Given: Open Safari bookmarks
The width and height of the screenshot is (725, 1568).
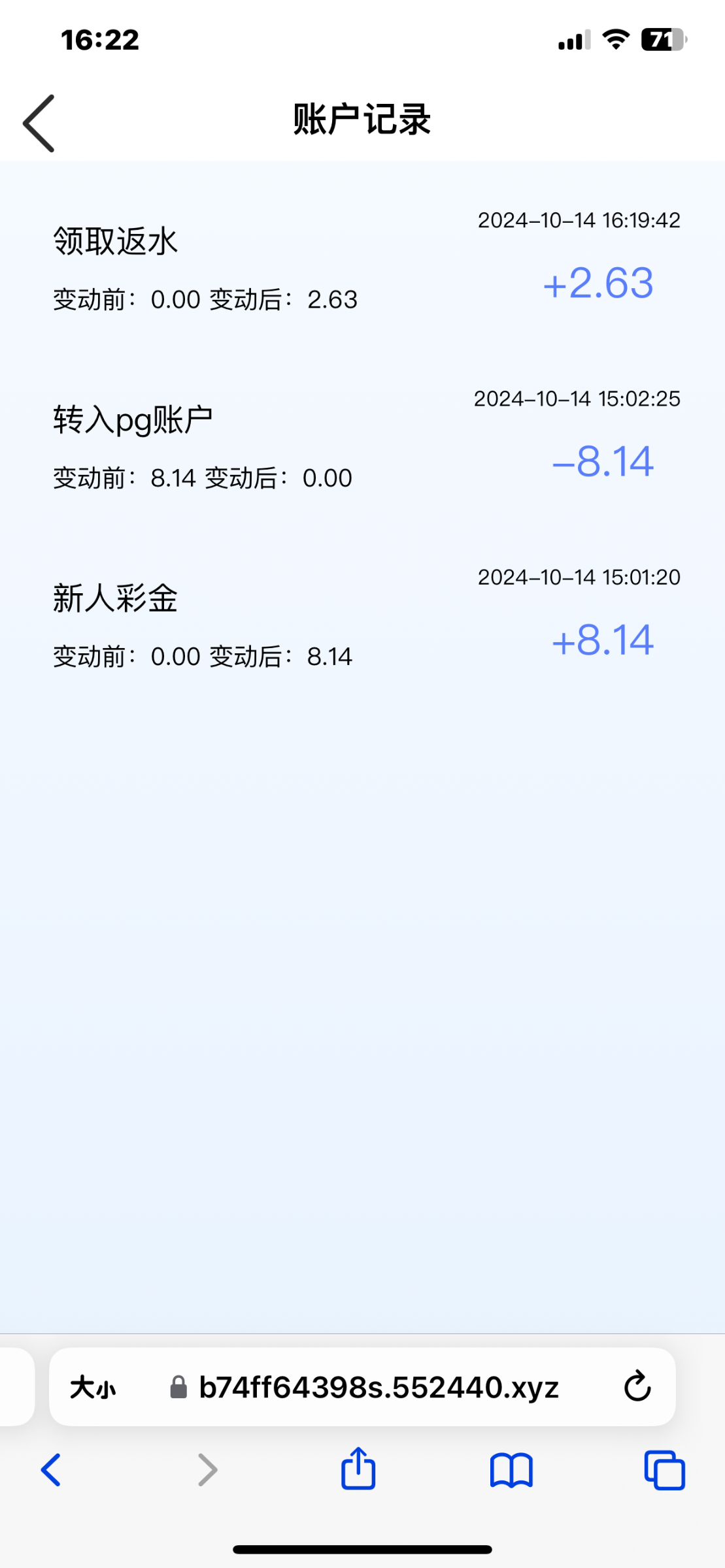Looking at the screenshot, I should click(511, 1470).
